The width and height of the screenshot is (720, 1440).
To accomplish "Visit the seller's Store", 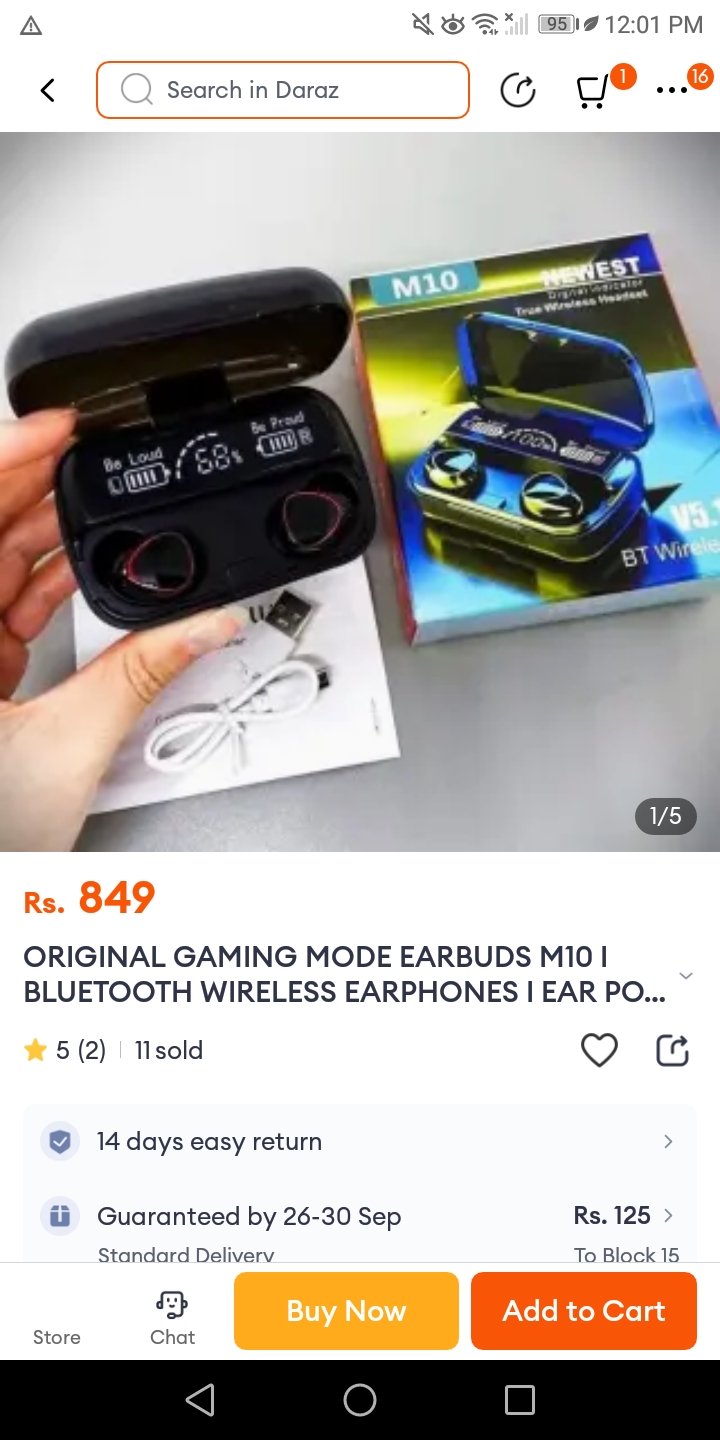I will pyautogui.click(x=57, y=1319).
